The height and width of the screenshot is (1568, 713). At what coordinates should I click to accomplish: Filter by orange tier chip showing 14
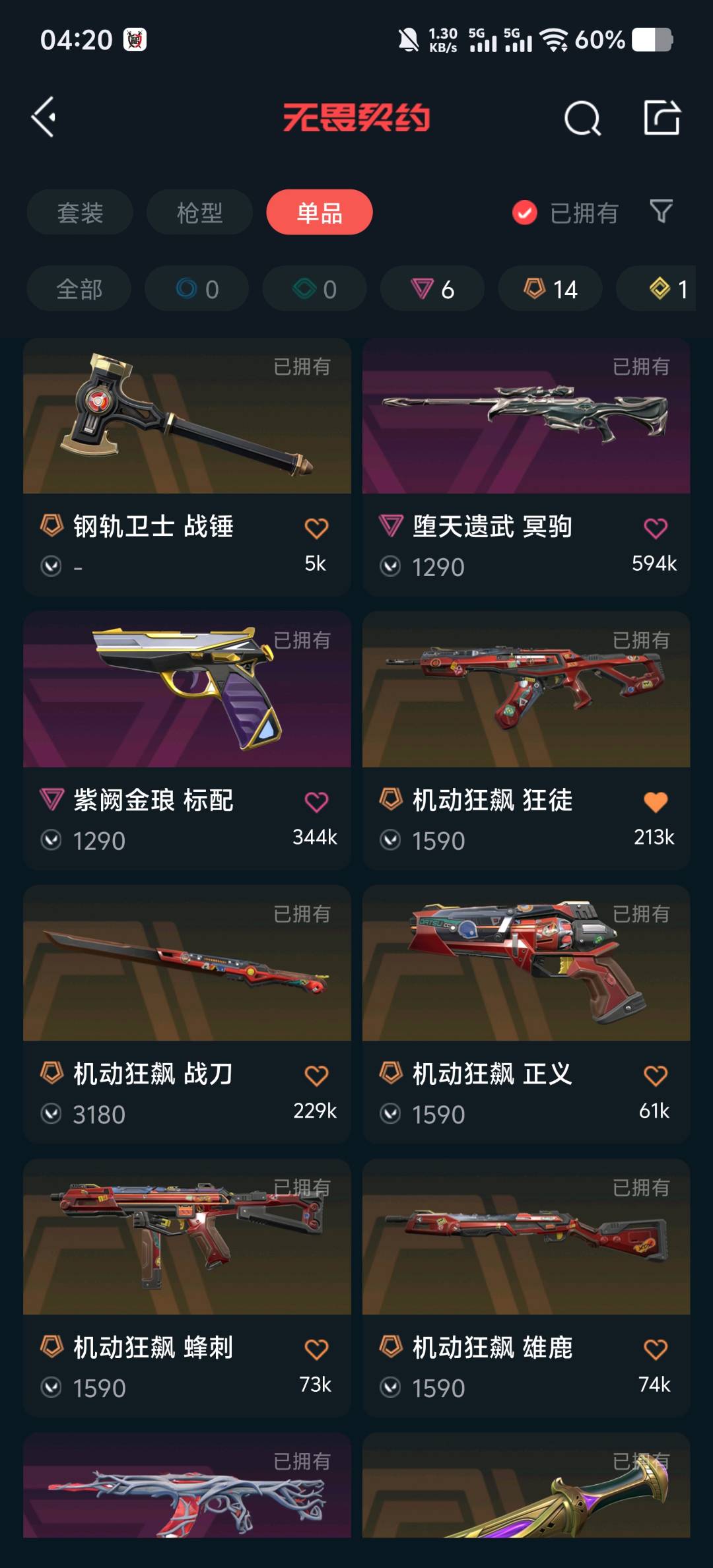coord(550,289)
